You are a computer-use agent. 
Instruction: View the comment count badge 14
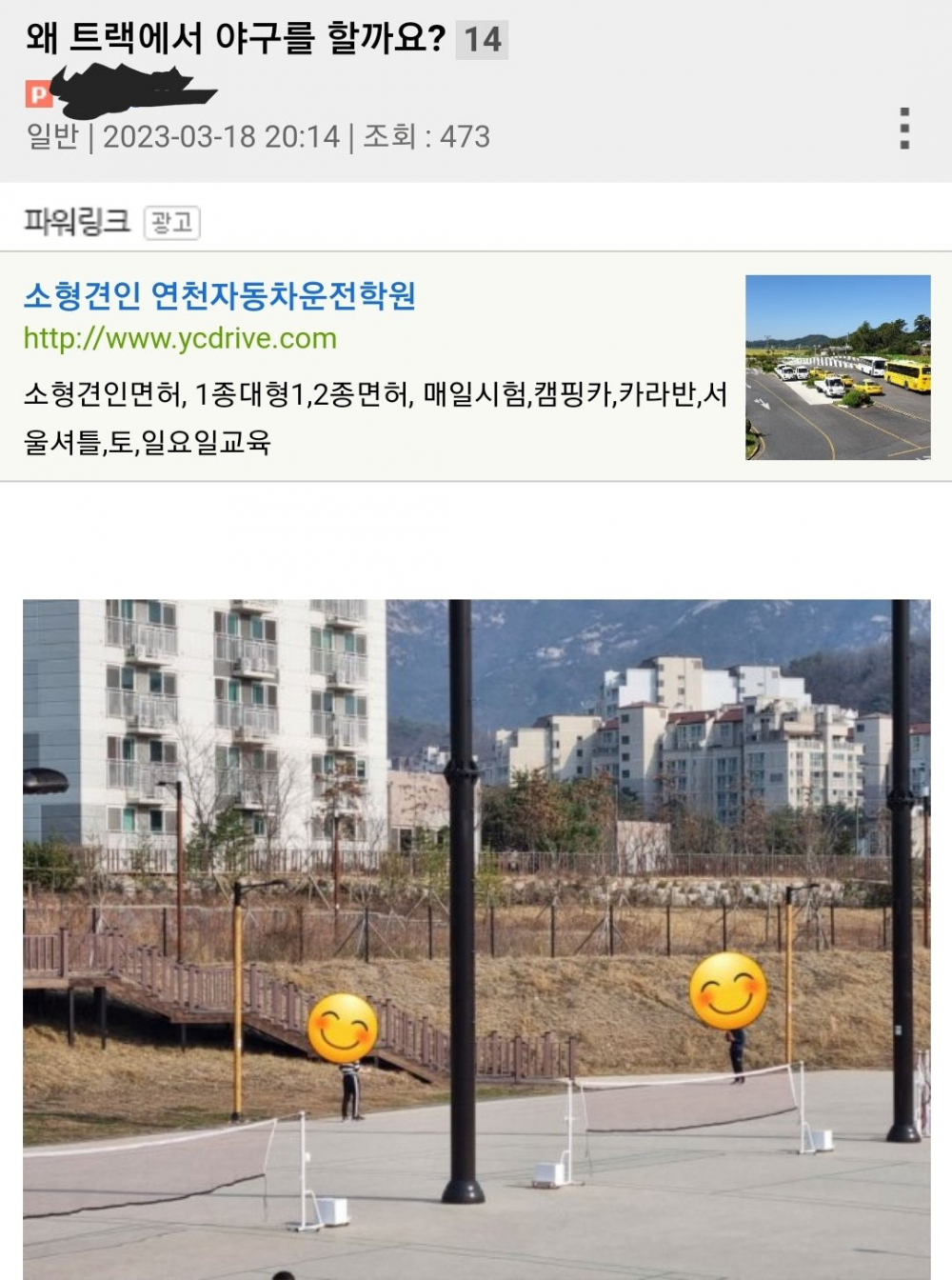[x=482, y=40]
